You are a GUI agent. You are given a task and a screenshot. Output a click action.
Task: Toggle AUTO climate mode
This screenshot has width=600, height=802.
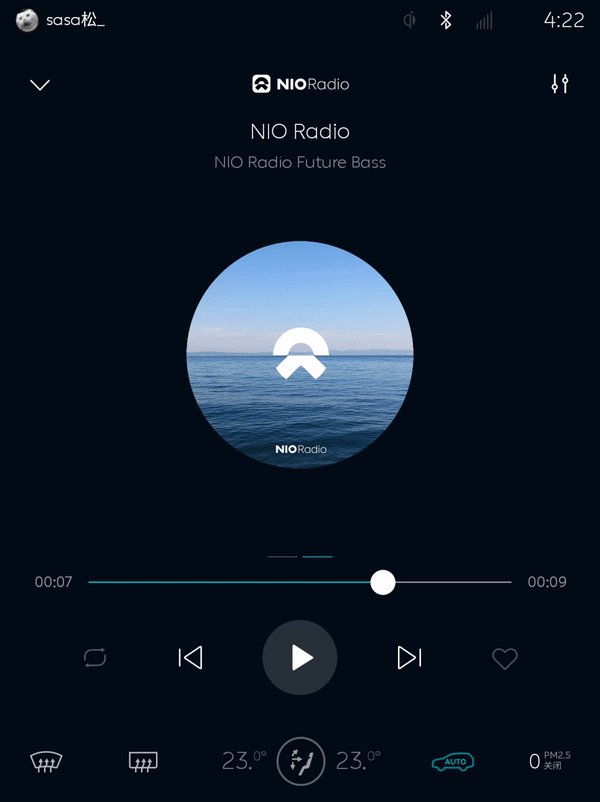pos(452,762)
